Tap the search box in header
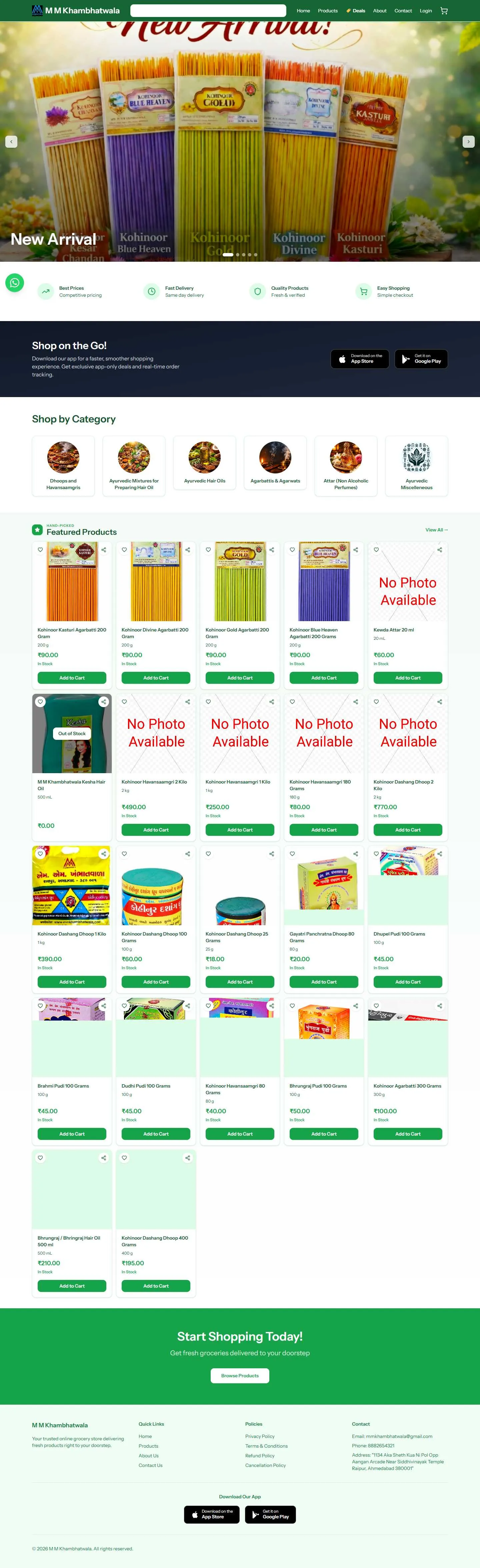This screenshot has height=1568, width=480. [208, 10]
